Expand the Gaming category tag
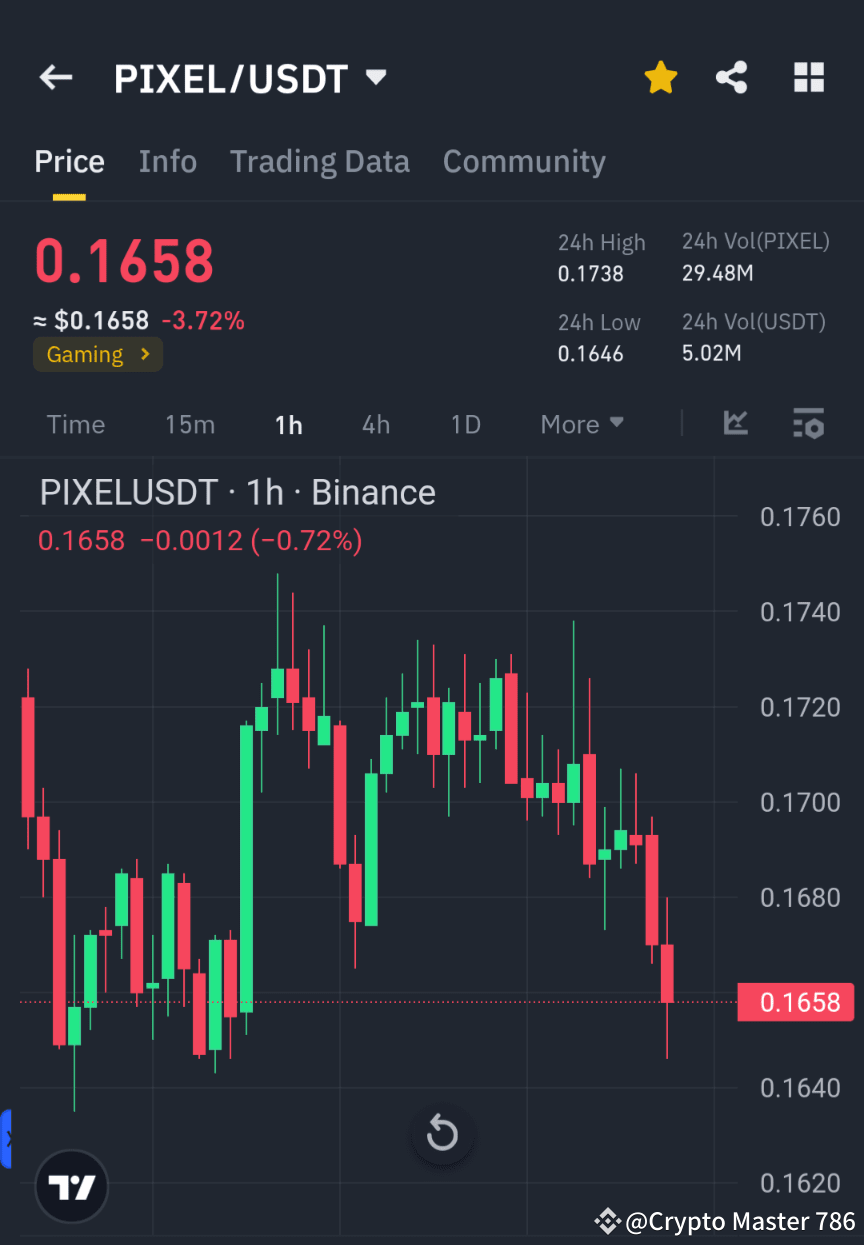Screen dimensions: 864x1245 pos(97,354)
